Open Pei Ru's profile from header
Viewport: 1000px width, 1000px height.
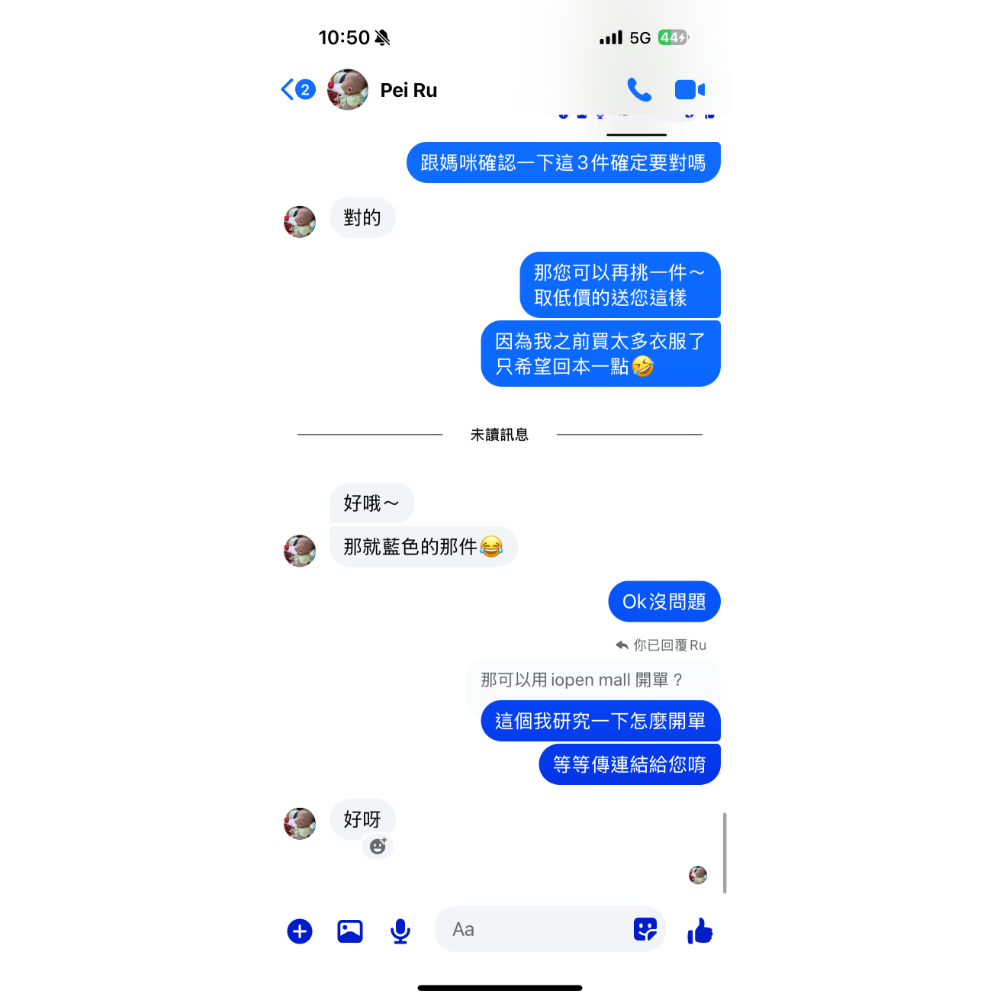click(408, 90)
